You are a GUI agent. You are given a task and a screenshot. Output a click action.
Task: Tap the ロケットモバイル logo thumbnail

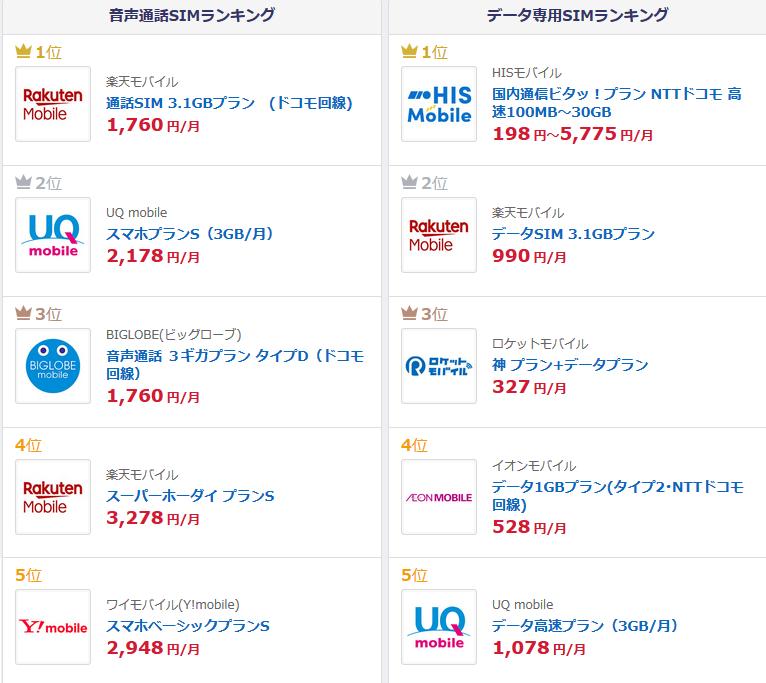click(x=438, y=366)
